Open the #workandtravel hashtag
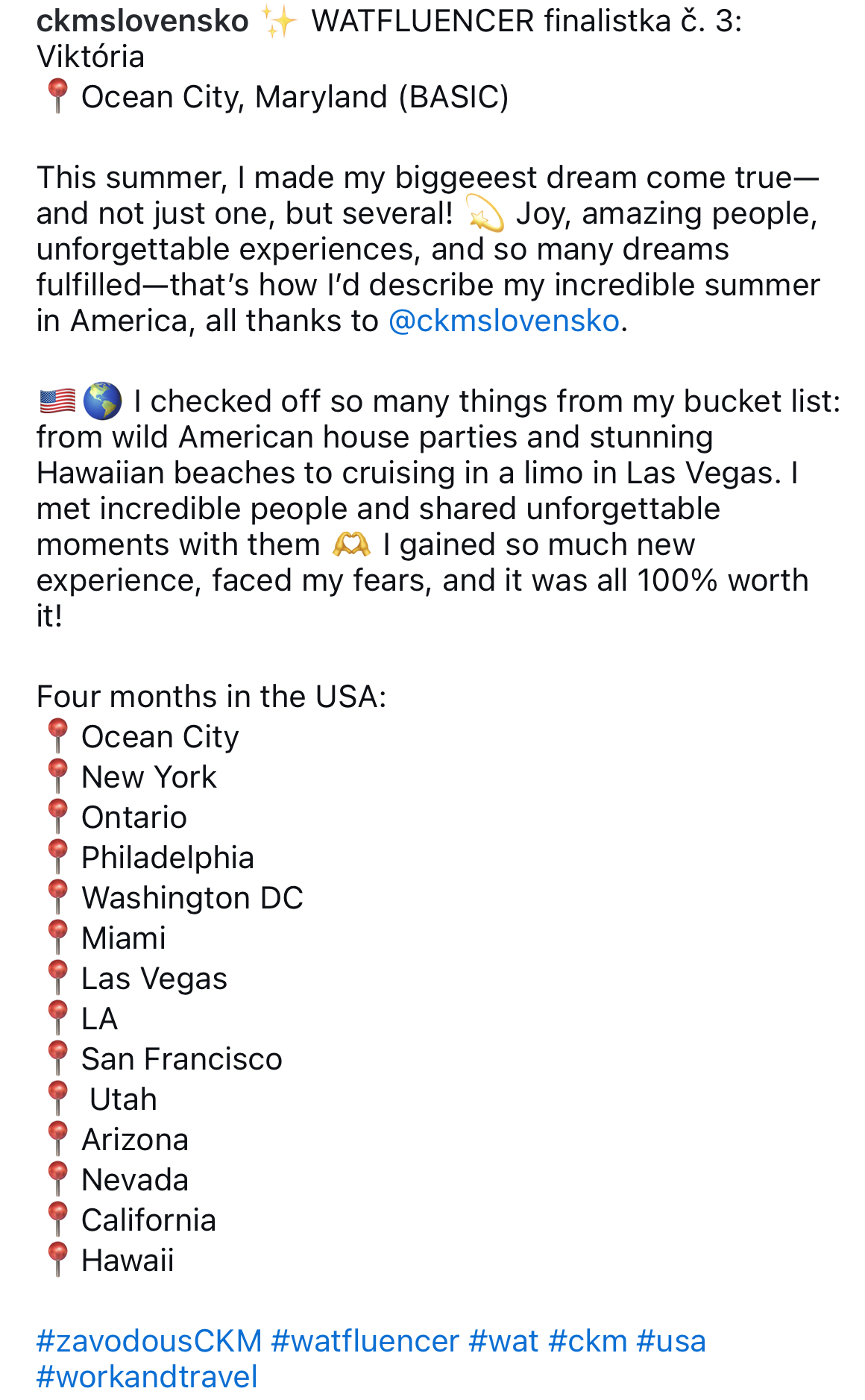Viewport: 865px width, 1400px height. click(x=147, y=1377)
